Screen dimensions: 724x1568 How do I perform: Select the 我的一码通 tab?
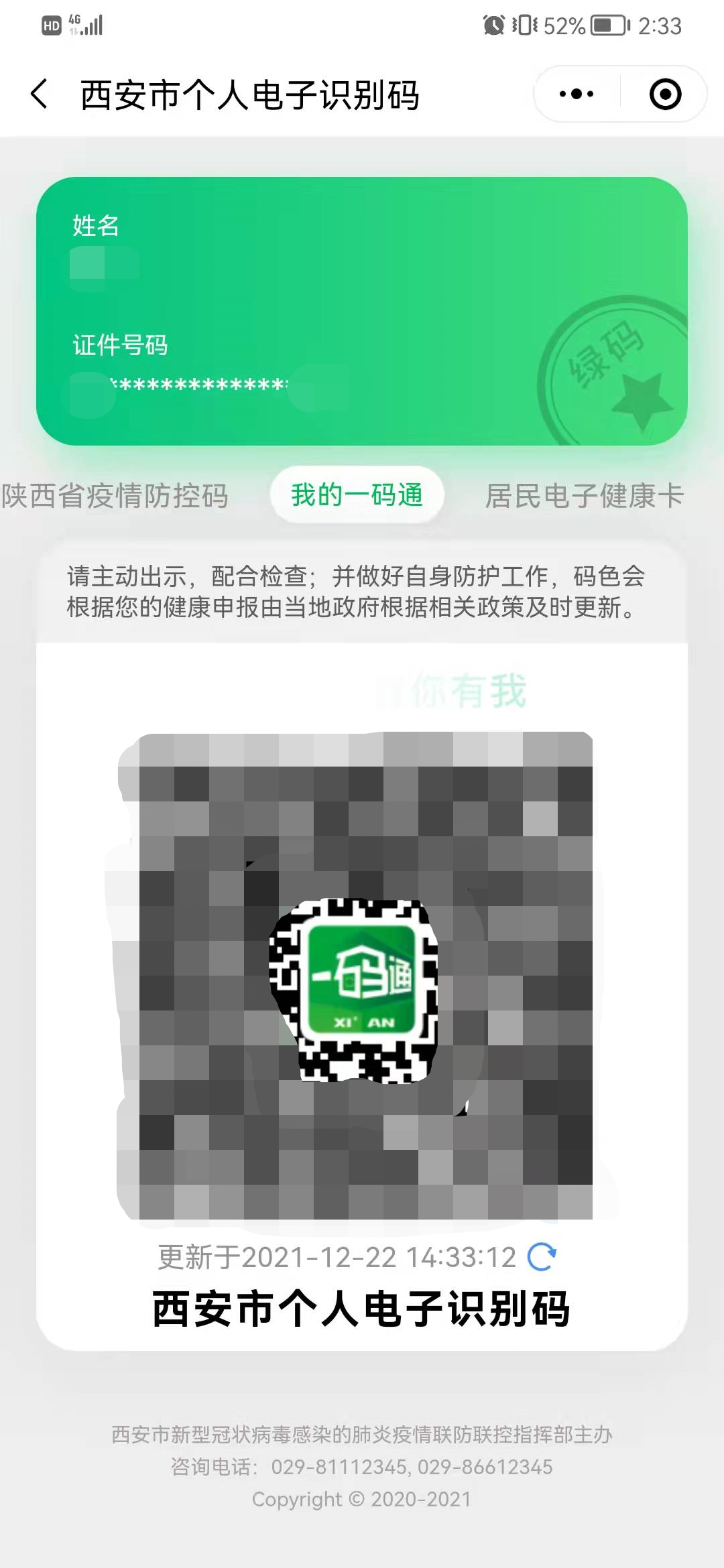point(357,495)
